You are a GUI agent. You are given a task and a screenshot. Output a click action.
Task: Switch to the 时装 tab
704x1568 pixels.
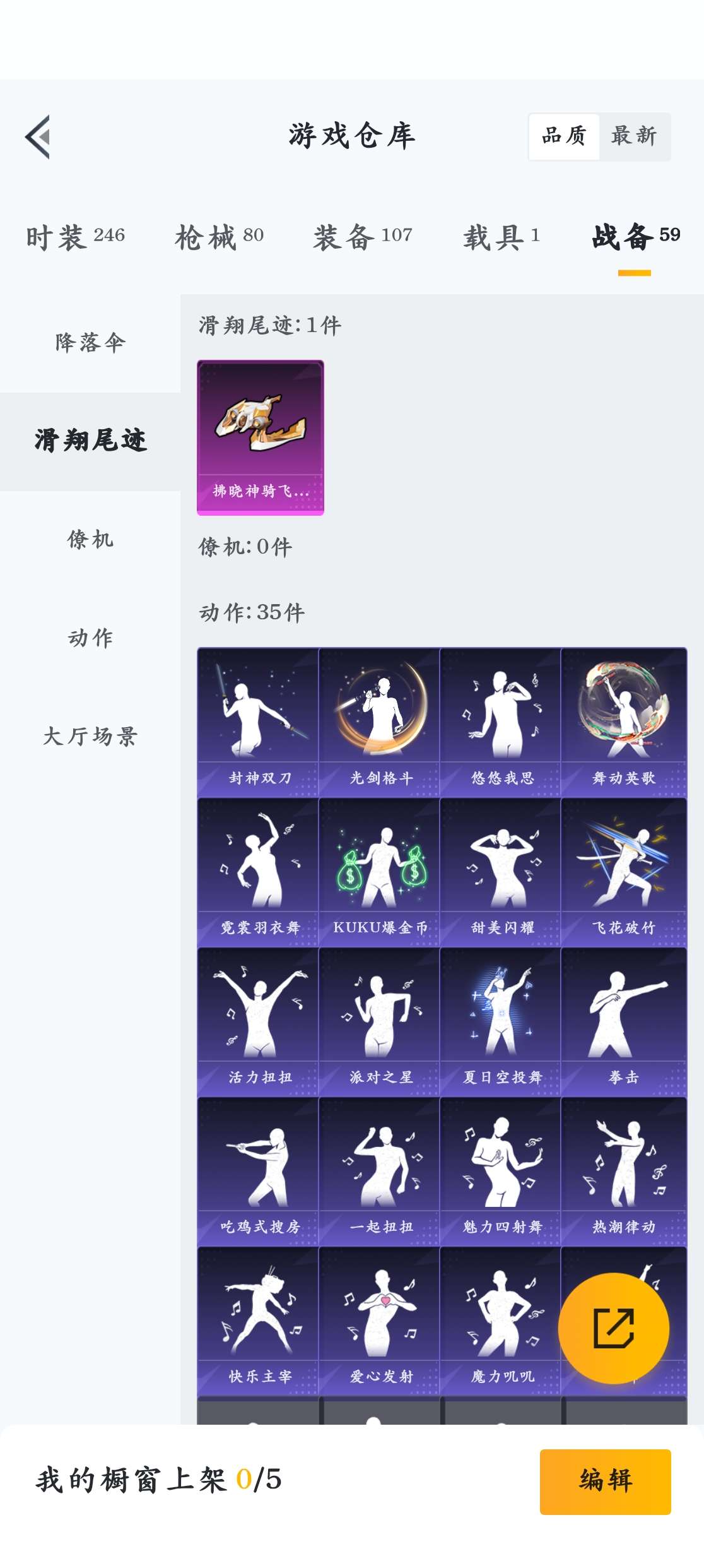pyautogui.click(x=75, y=237)
